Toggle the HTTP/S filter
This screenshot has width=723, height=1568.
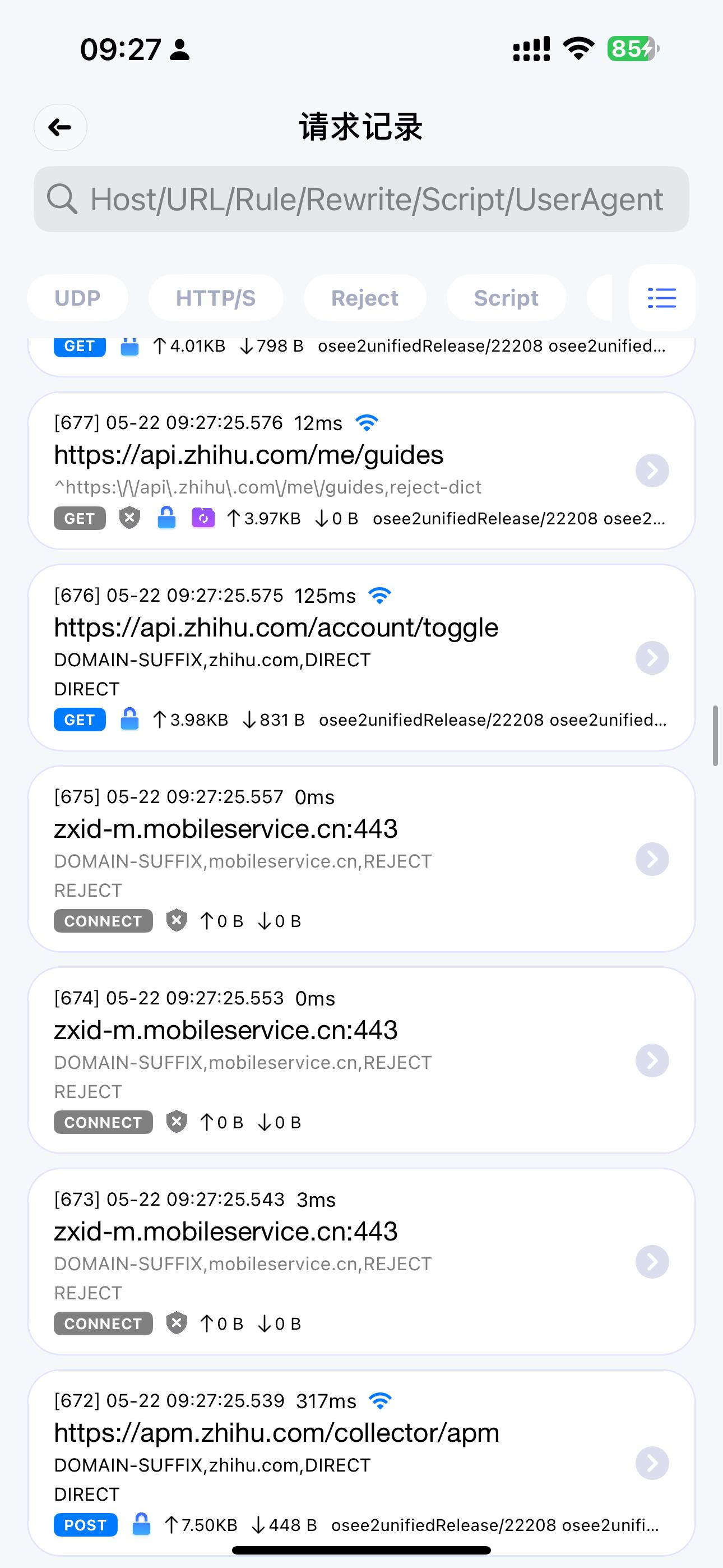pos(215,298)
